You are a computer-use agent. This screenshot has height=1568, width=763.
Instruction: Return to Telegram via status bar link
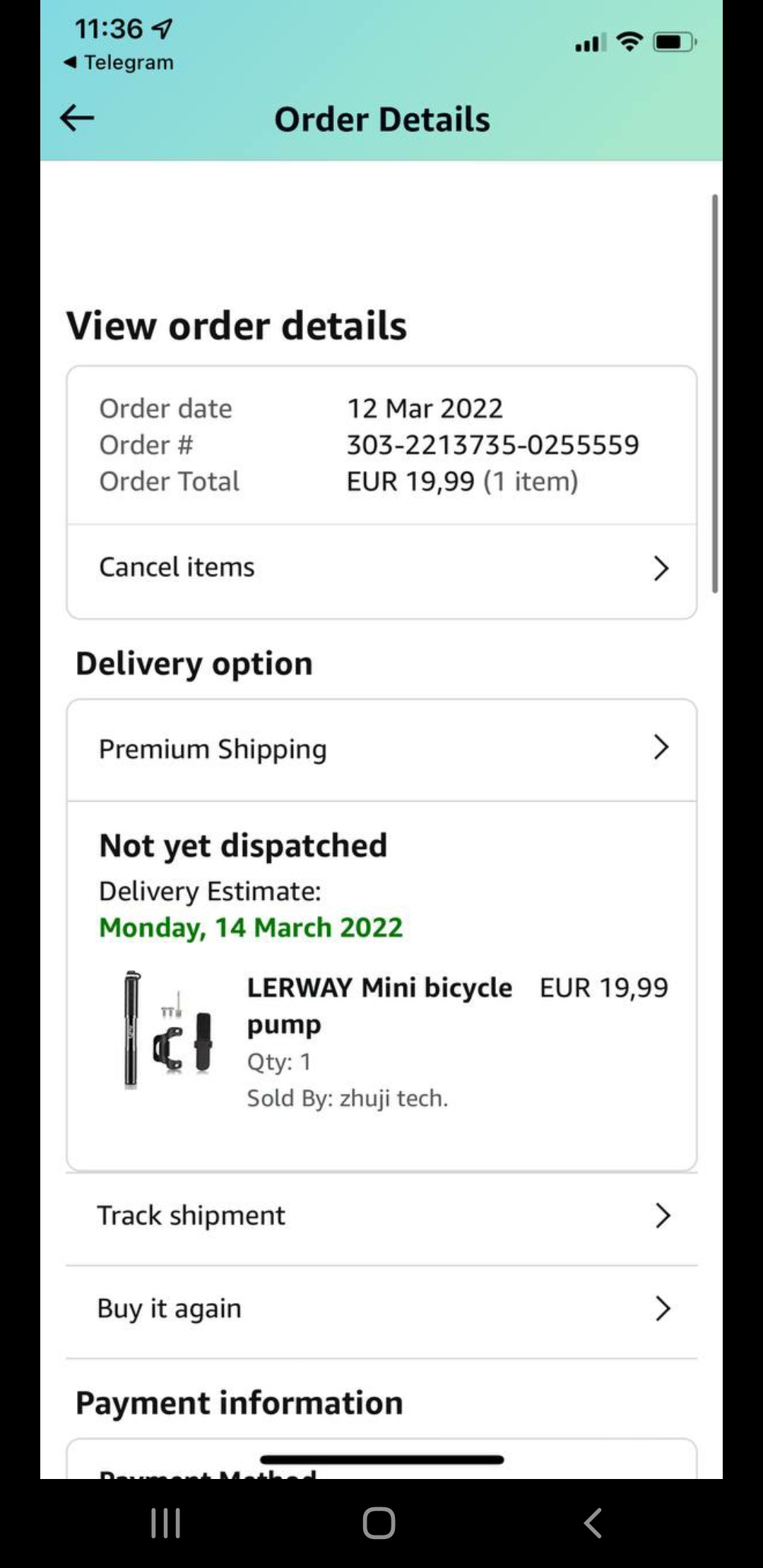click(x=119, y=63)
